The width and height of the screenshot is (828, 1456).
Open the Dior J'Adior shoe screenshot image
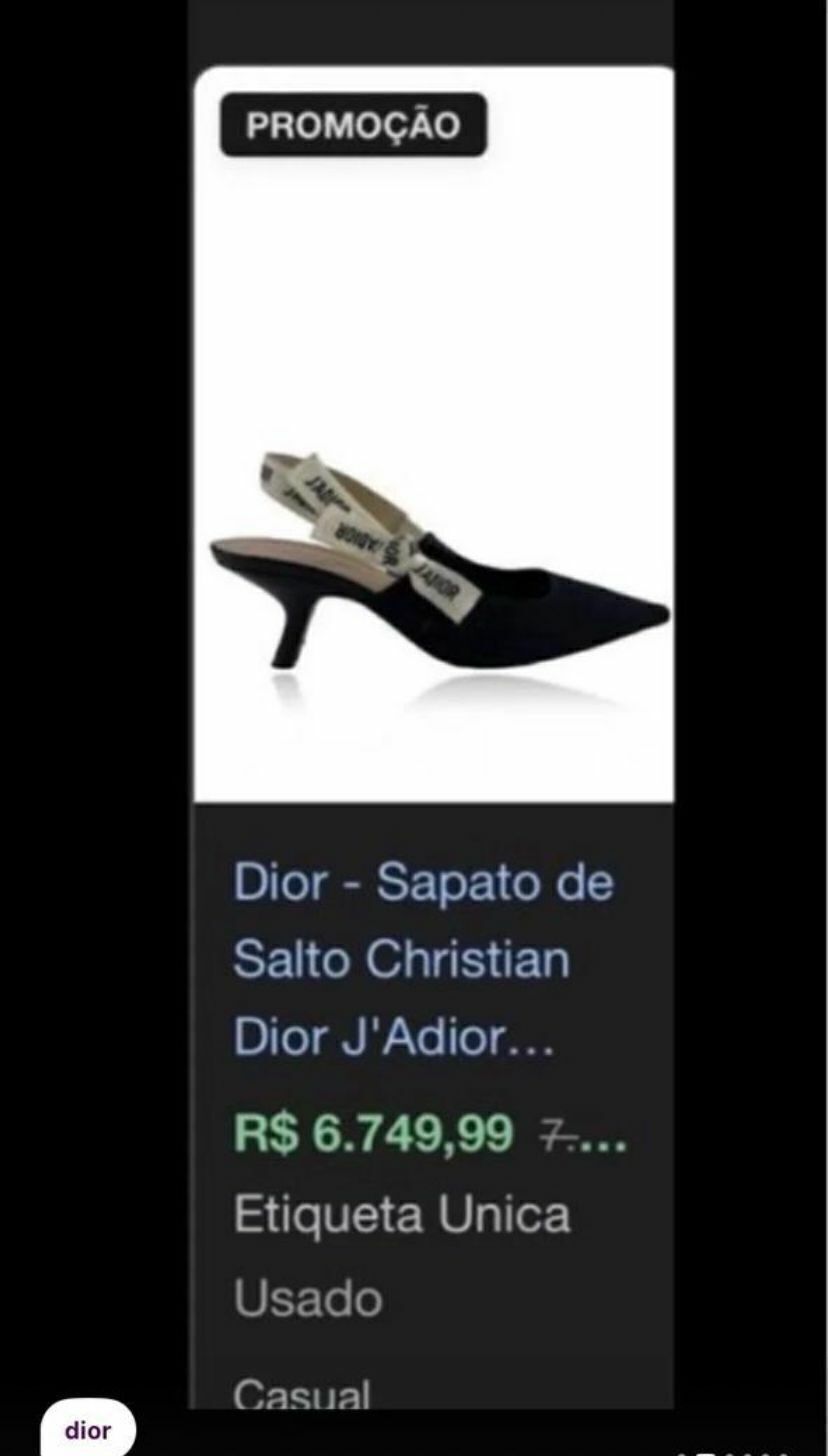click(414, 705)
